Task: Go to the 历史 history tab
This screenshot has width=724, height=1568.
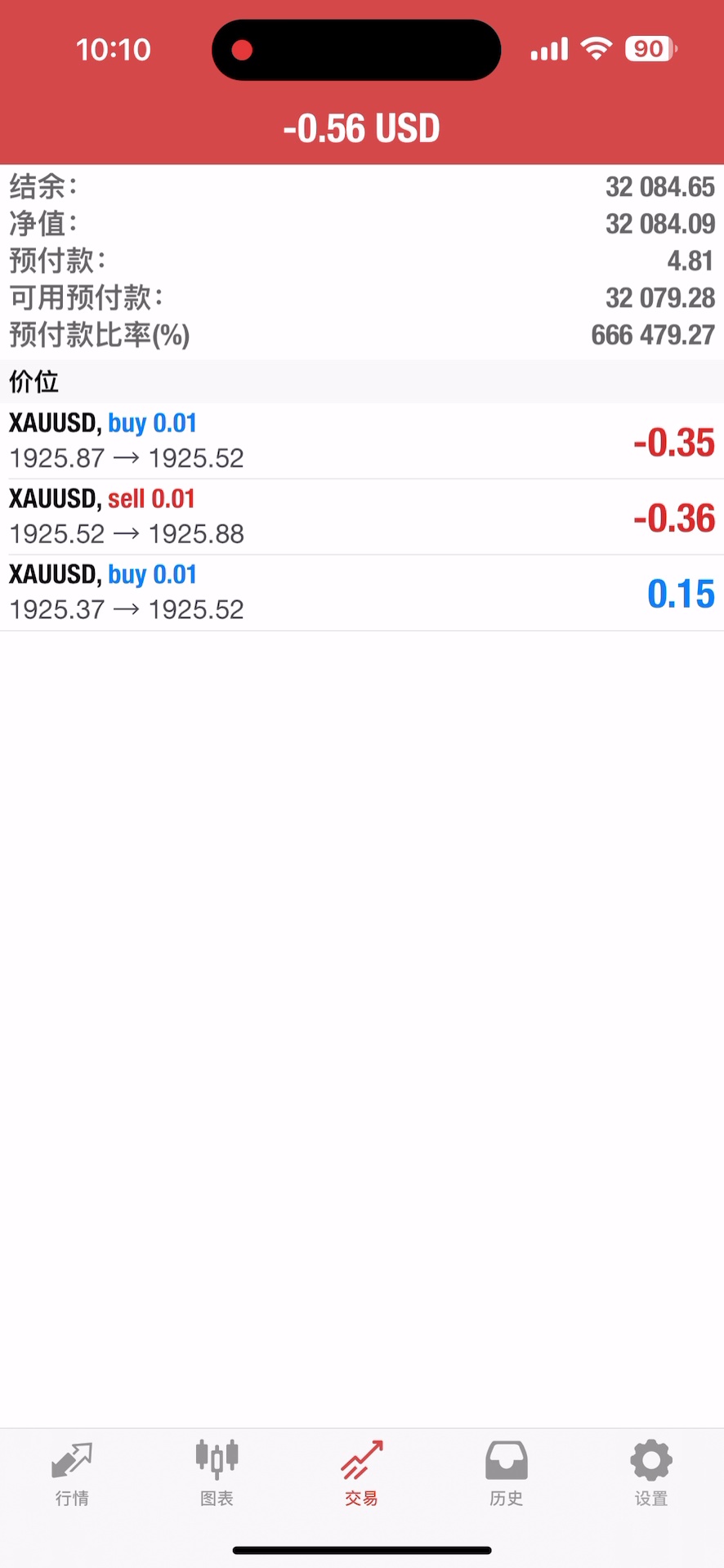Action: click(x=507, y=1474)
